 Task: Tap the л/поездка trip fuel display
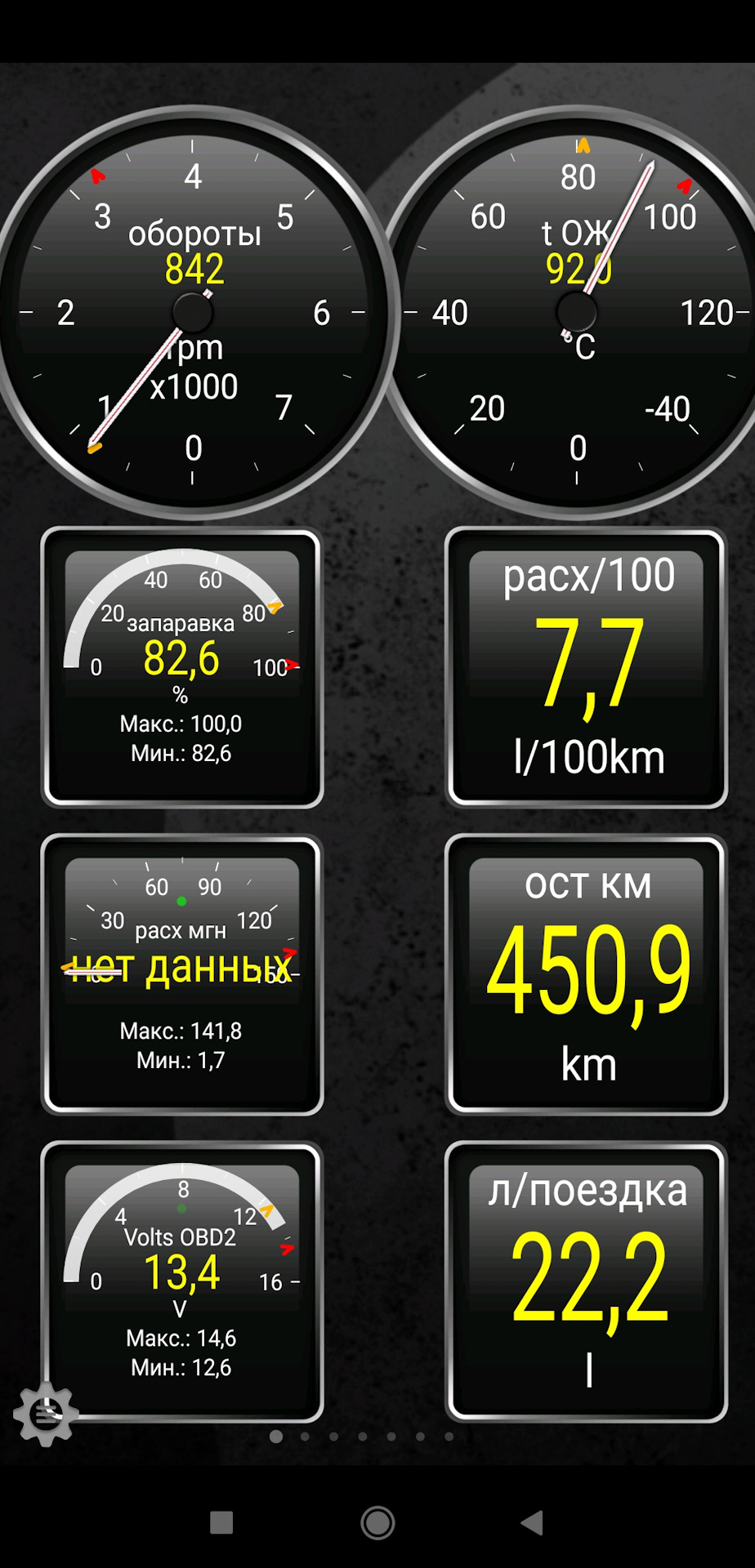(x=586, y=1281)
